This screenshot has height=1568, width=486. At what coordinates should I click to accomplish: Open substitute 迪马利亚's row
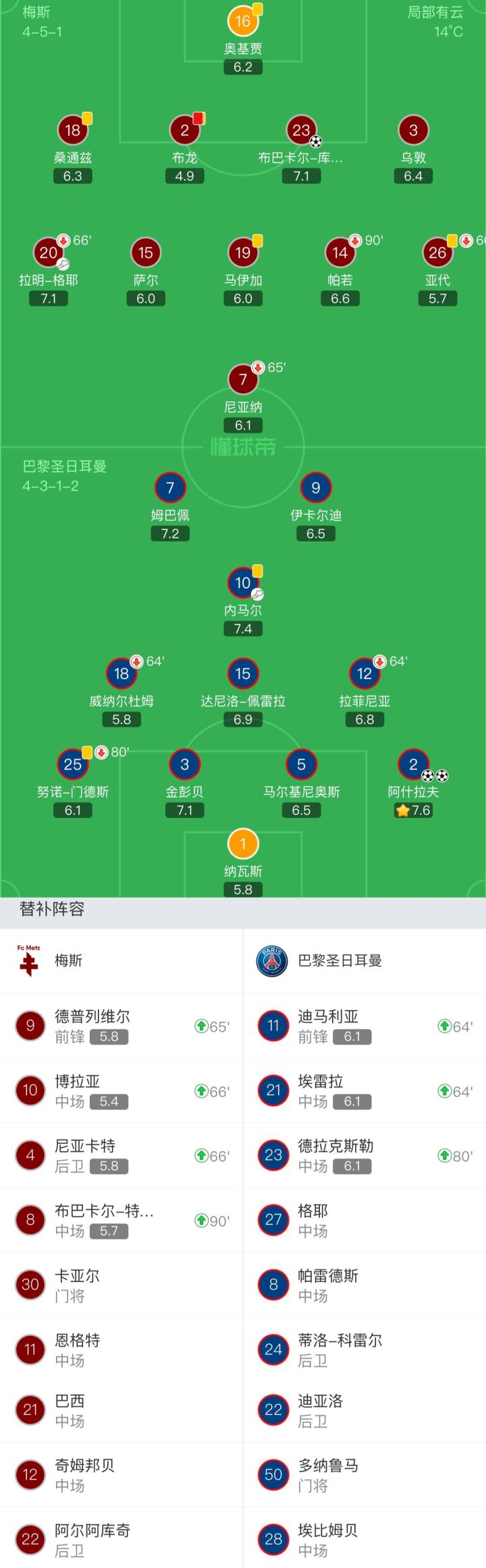(x=364, y=1026)
